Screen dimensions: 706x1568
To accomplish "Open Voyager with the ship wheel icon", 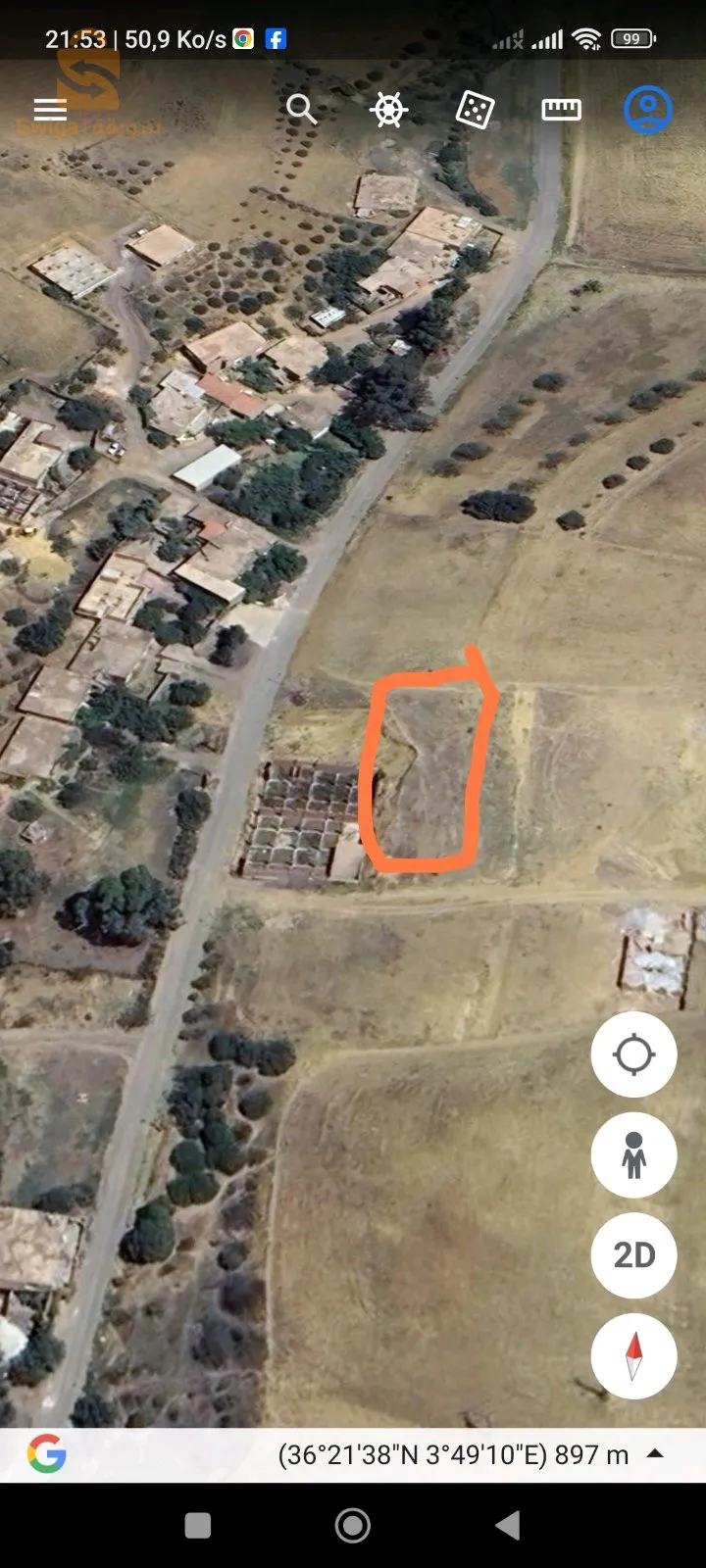I will tap(388, 109).
